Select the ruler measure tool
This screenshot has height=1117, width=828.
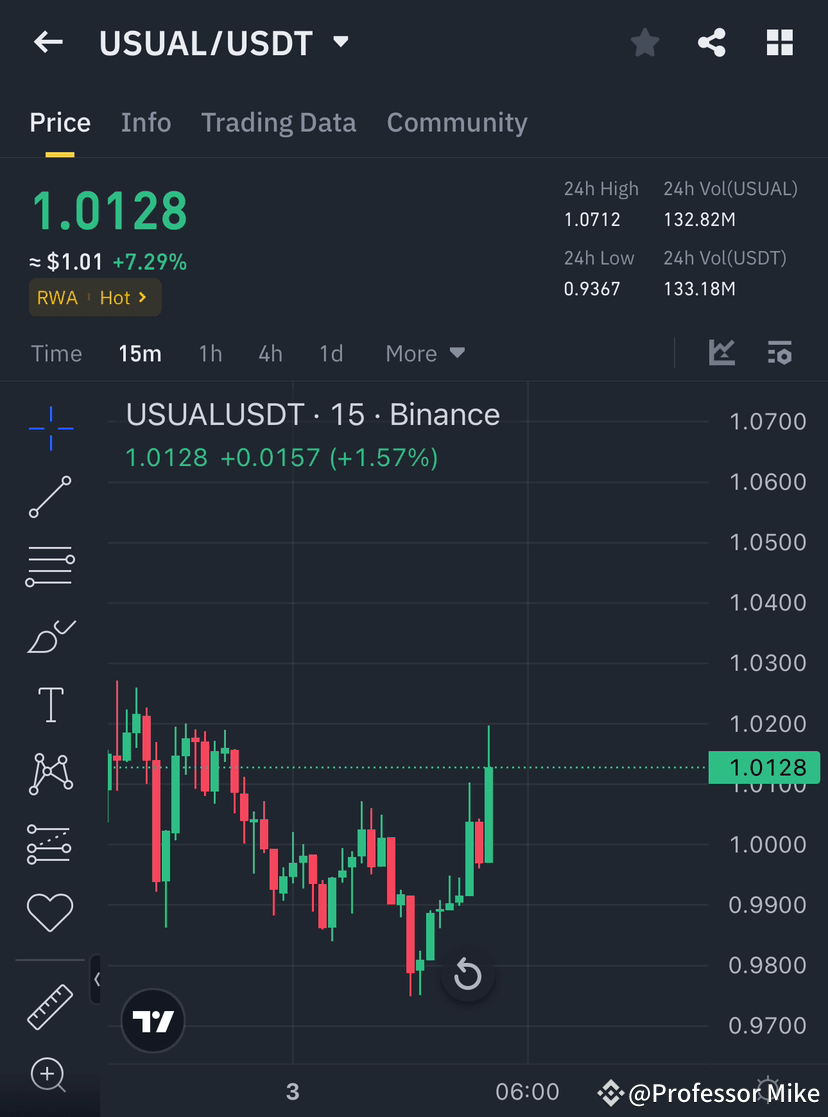[x=50, y=1005]
